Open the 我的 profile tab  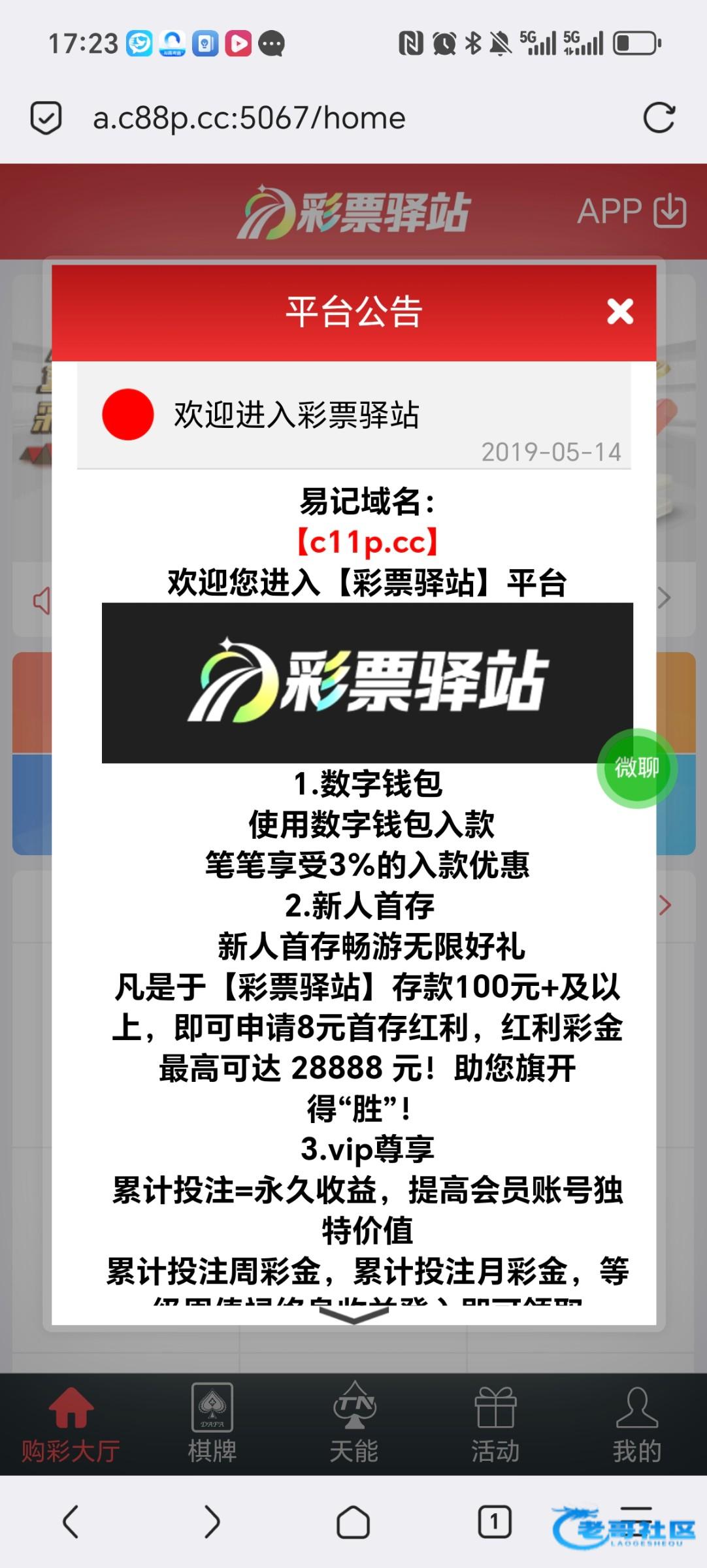[x=636, y=1422]
